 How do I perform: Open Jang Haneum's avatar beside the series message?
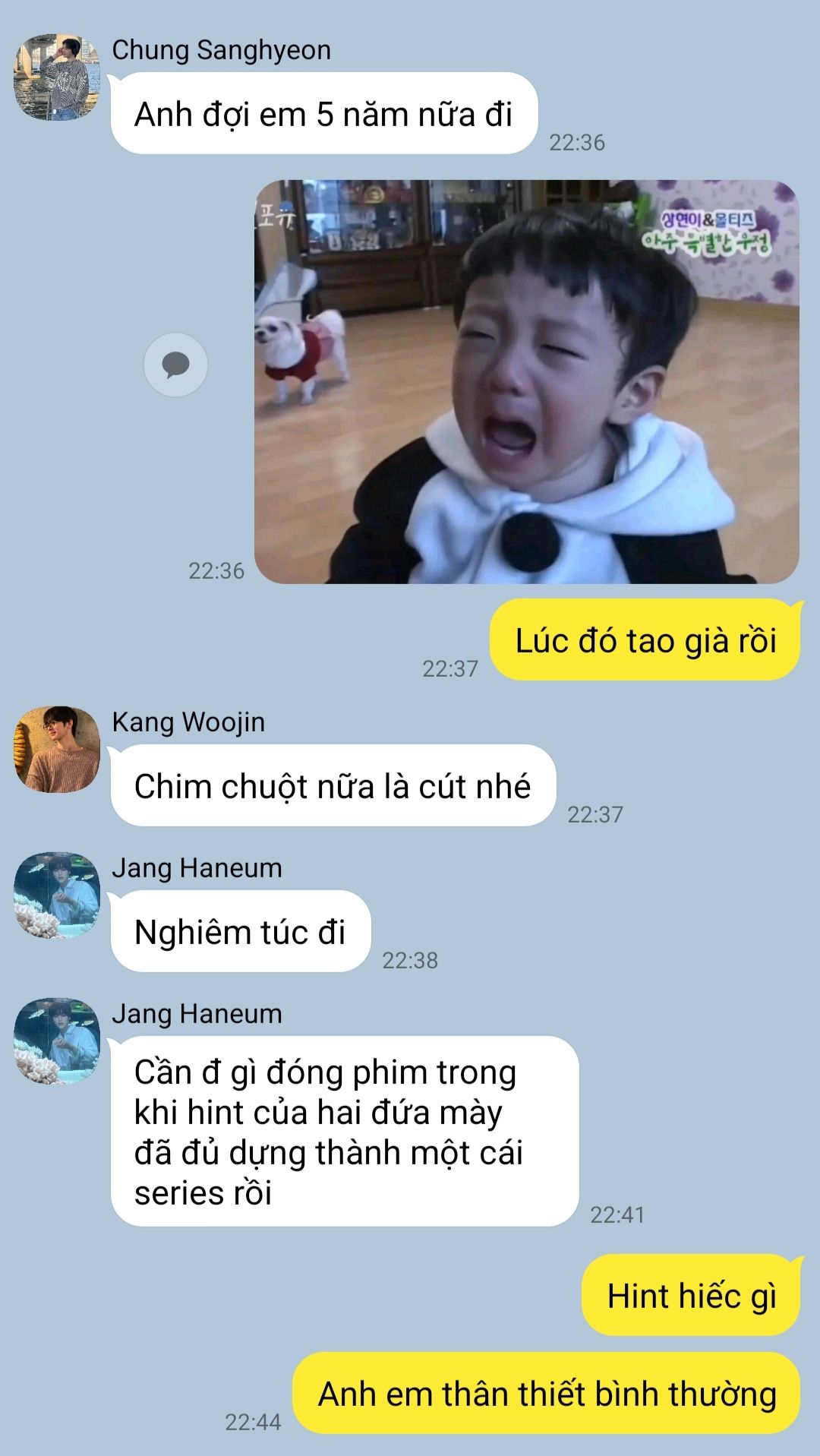pos(57,1041)
